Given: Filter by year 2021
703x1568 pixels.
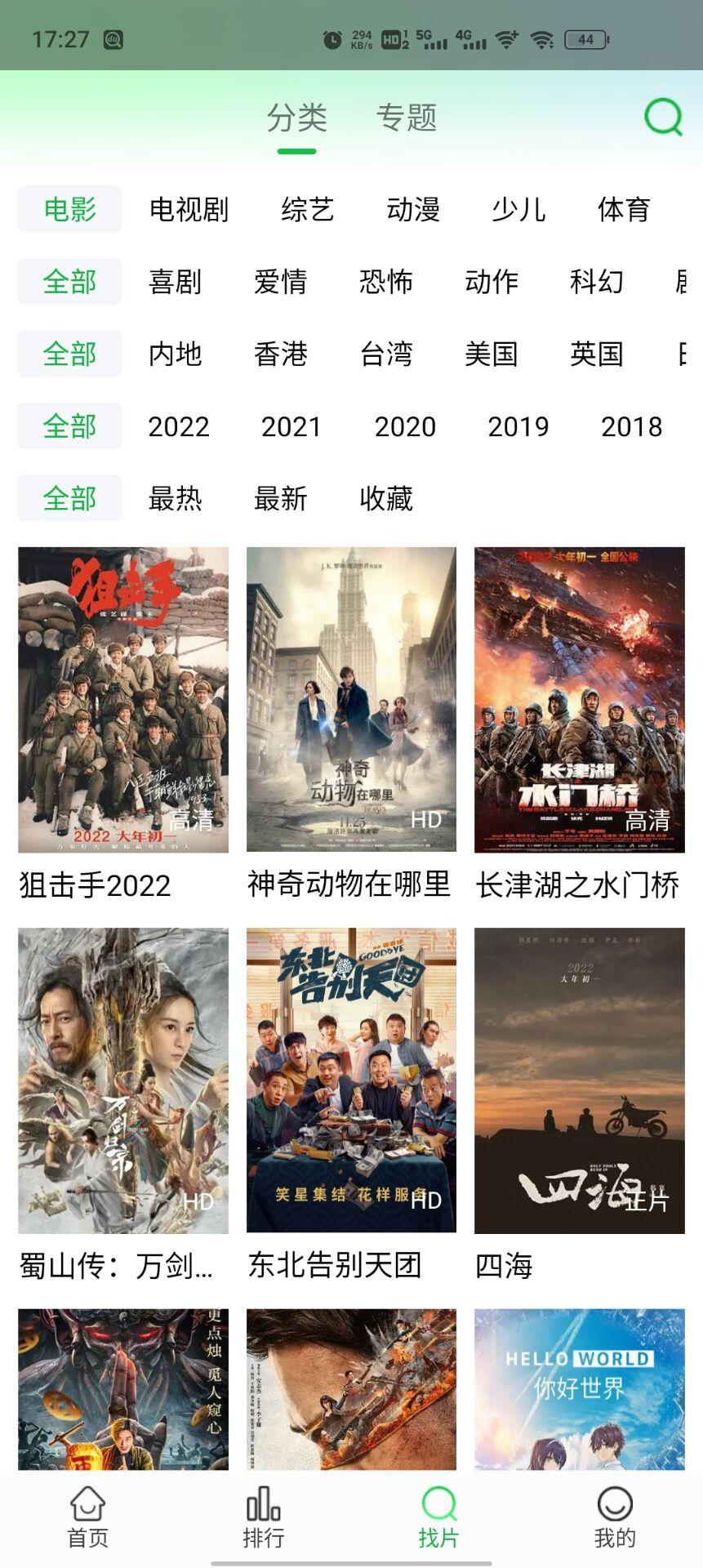Looking at the screenshot, I should (x=291, y=426).
